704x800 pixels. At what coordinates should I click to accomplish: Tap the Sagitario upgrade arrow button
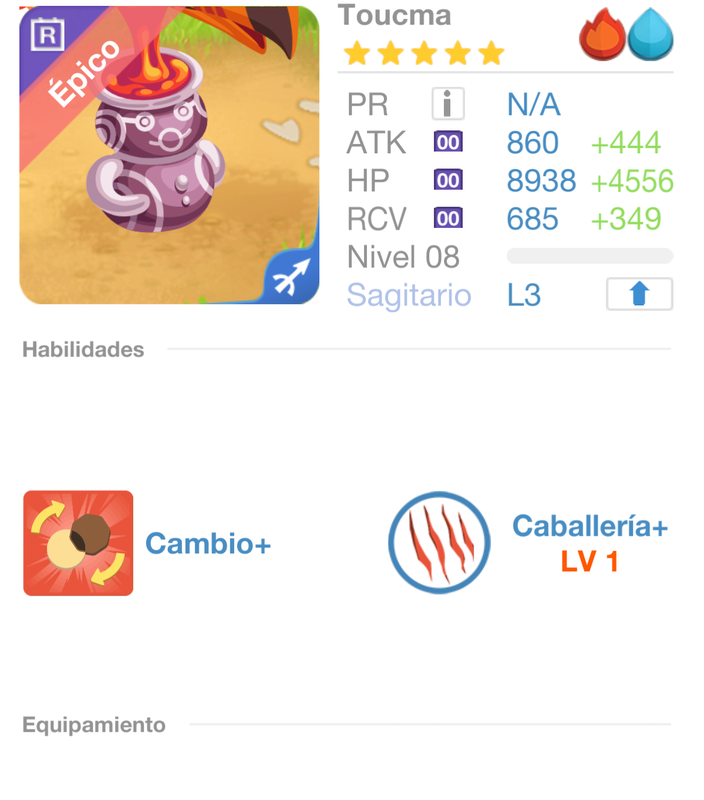639,295
